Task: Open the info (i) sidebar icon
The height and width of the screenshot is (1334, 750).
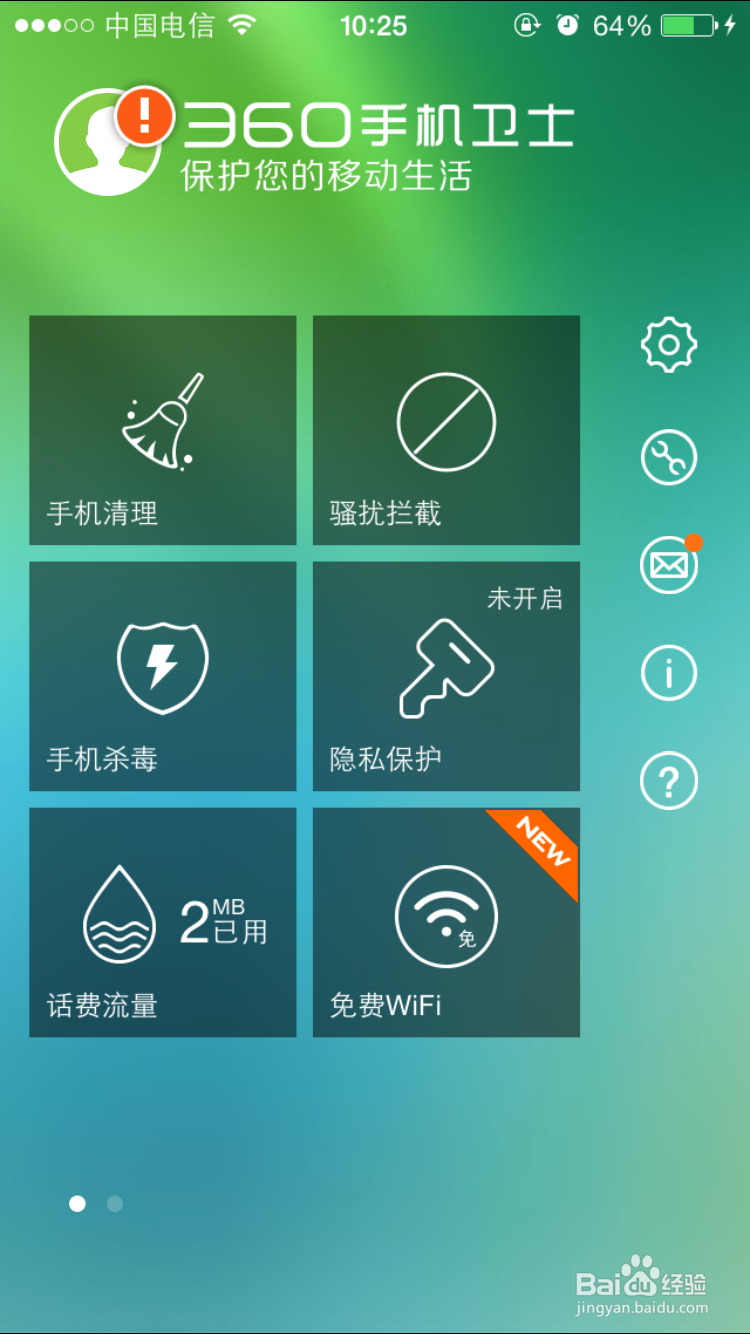Action: coord(668,672)
